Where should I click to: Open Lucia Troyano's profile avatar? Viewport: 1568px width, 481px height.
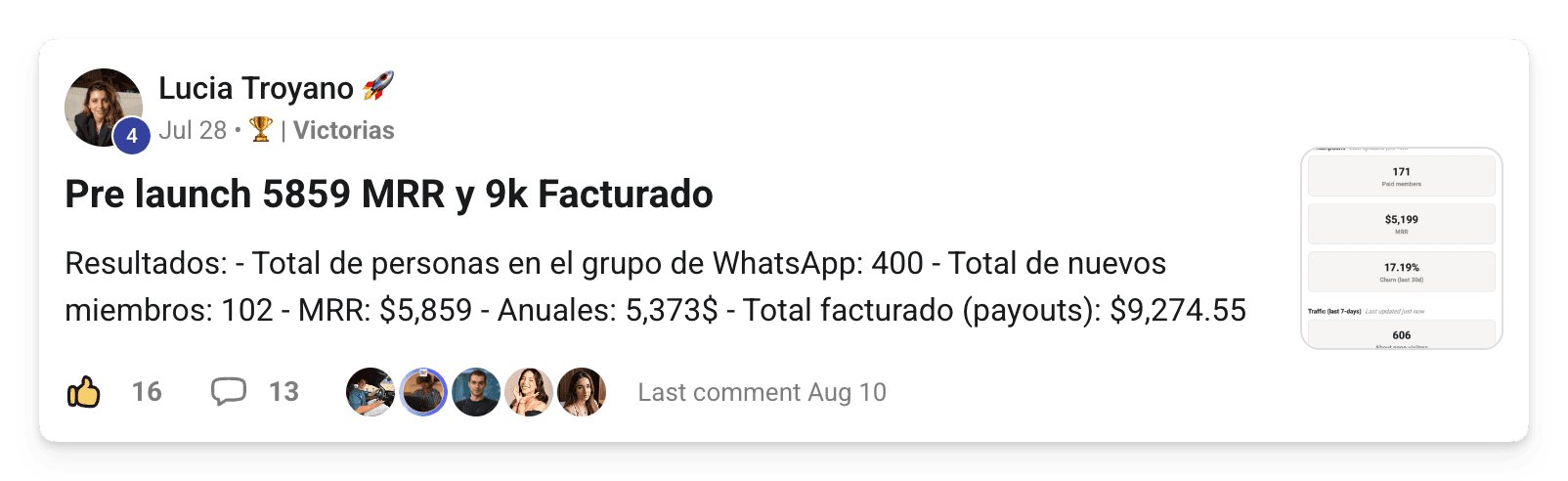coord(104,108)
